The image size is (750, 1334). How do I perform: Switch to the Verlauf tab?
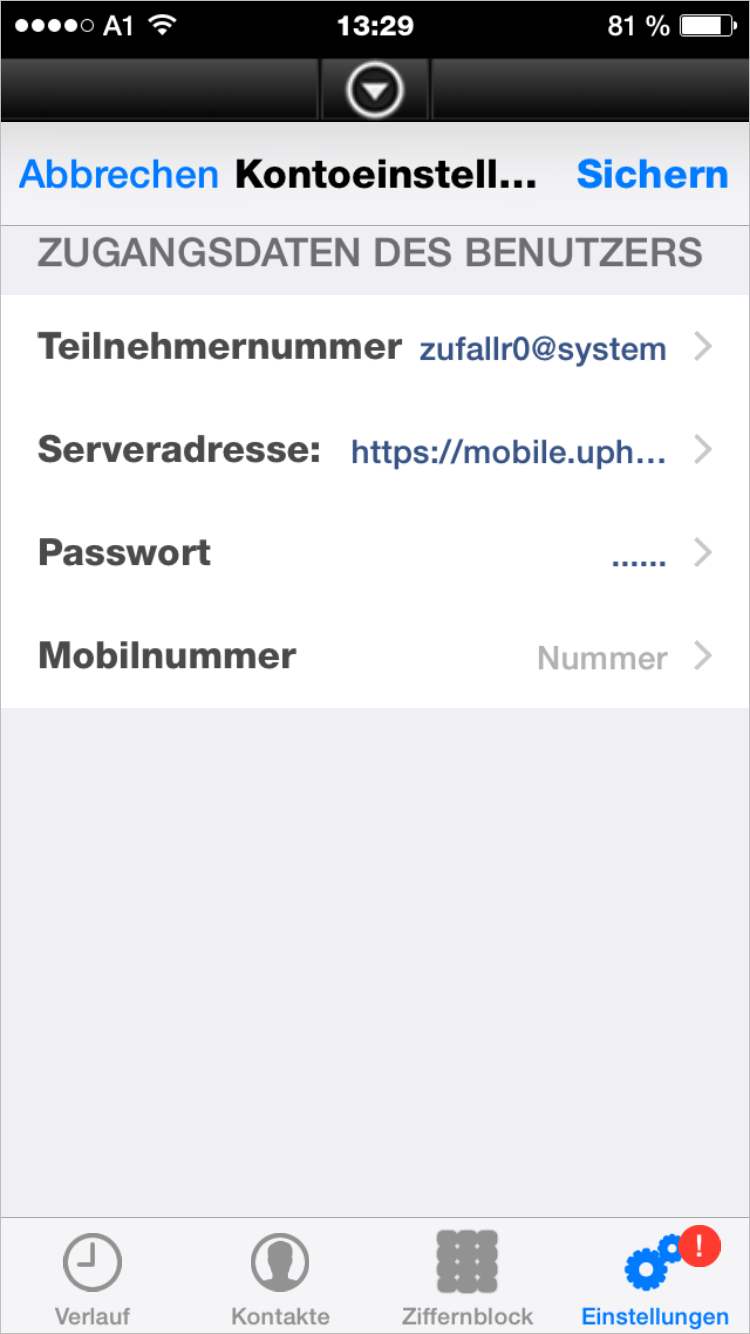pos(93,1277)
